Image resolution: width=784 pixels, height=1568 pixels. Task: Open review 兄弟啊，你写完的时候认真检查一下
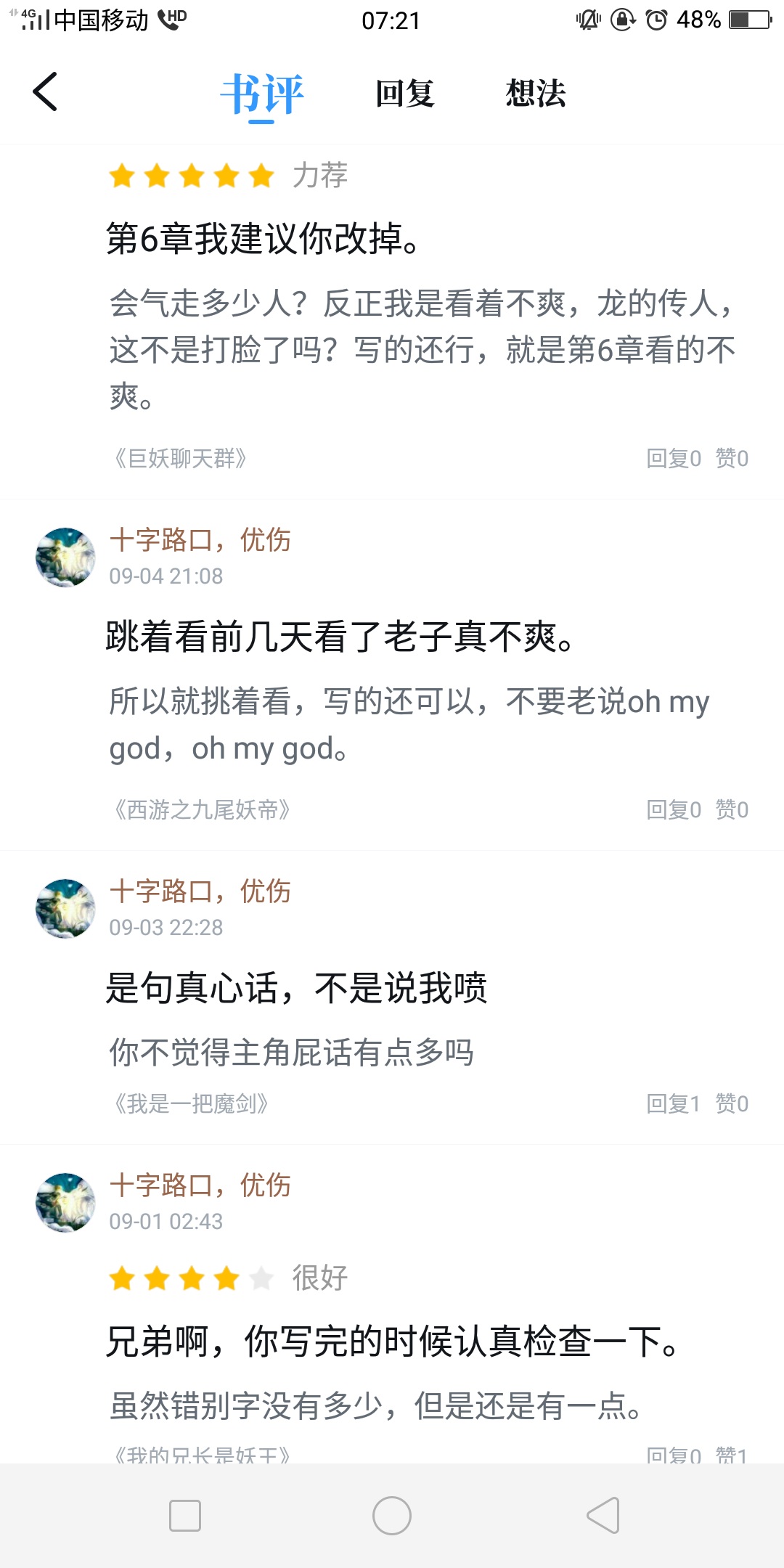pos(392,1342)
